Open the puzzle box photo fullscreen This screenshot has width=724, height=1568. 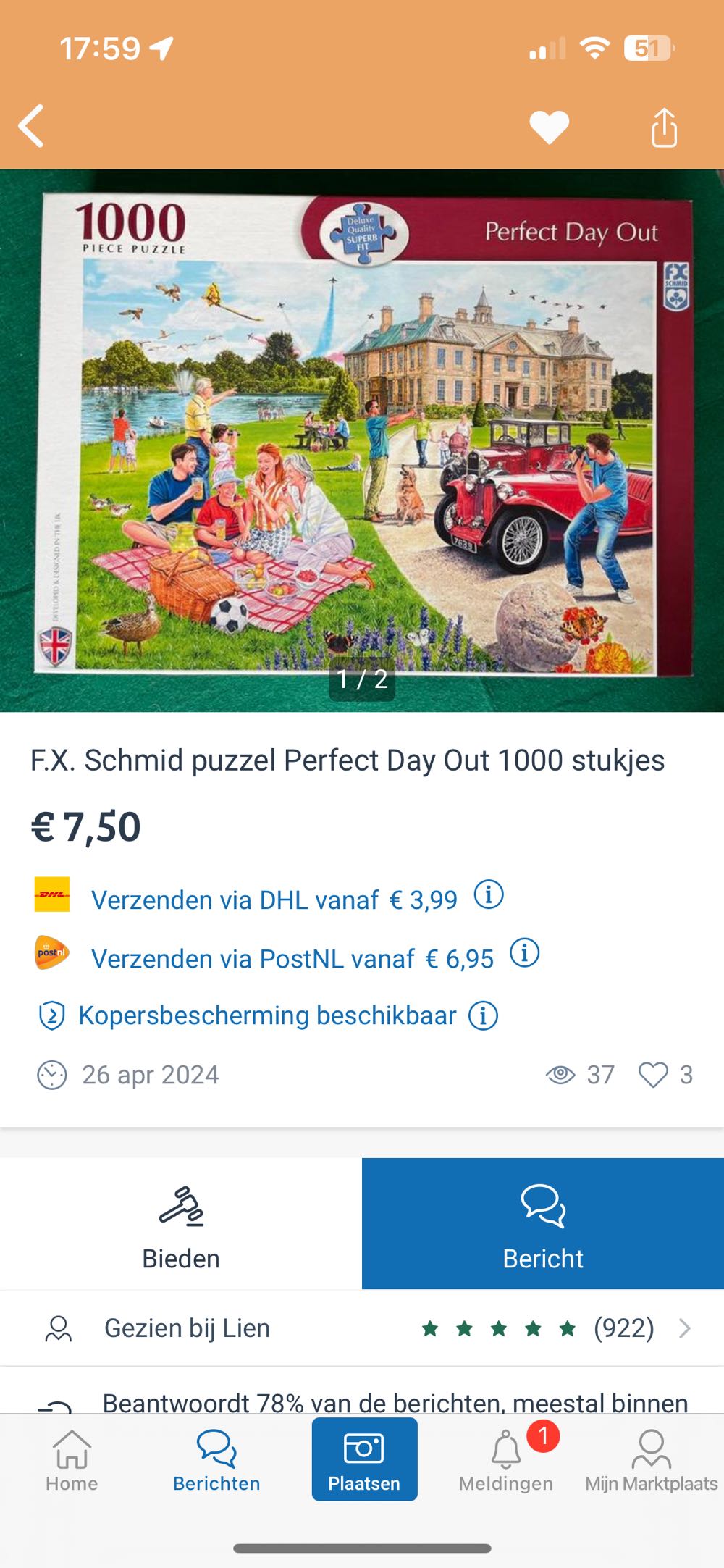point(362,435)
